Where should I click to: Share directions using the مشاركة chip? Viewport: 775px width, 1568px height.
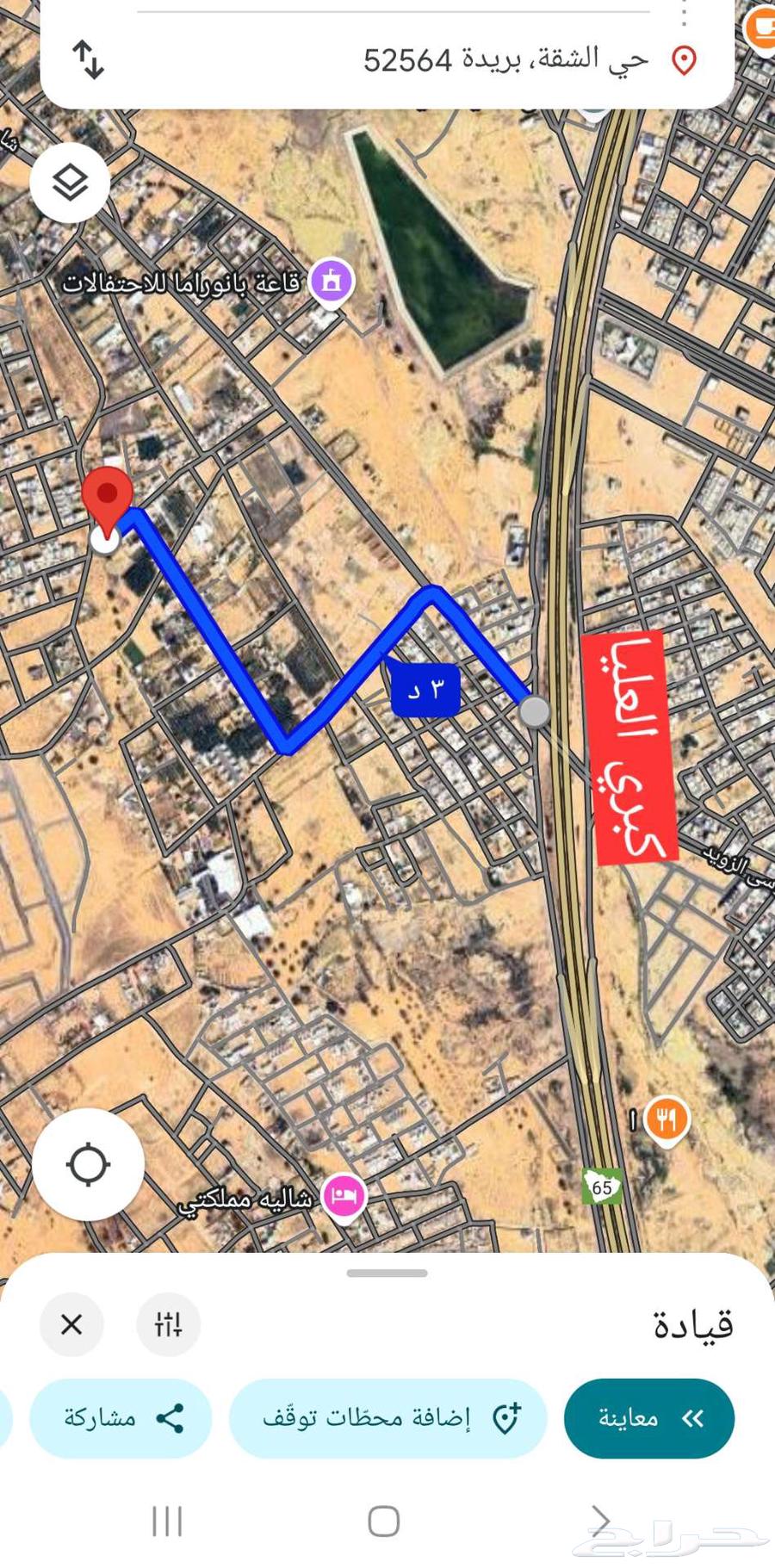coord(121,1418)
